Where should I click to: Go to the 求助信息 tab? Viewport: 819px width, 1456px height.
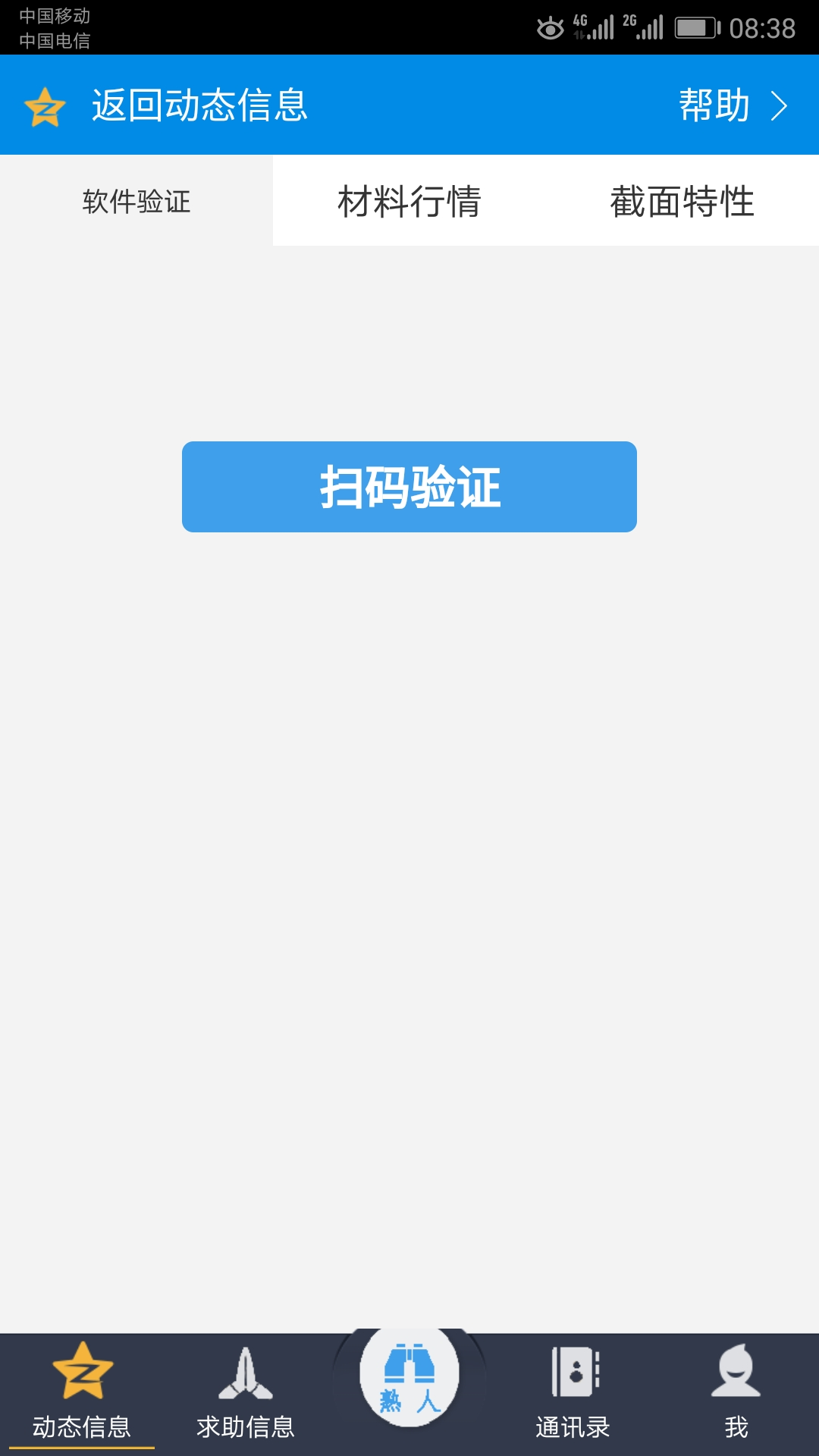click(246, 1394)
